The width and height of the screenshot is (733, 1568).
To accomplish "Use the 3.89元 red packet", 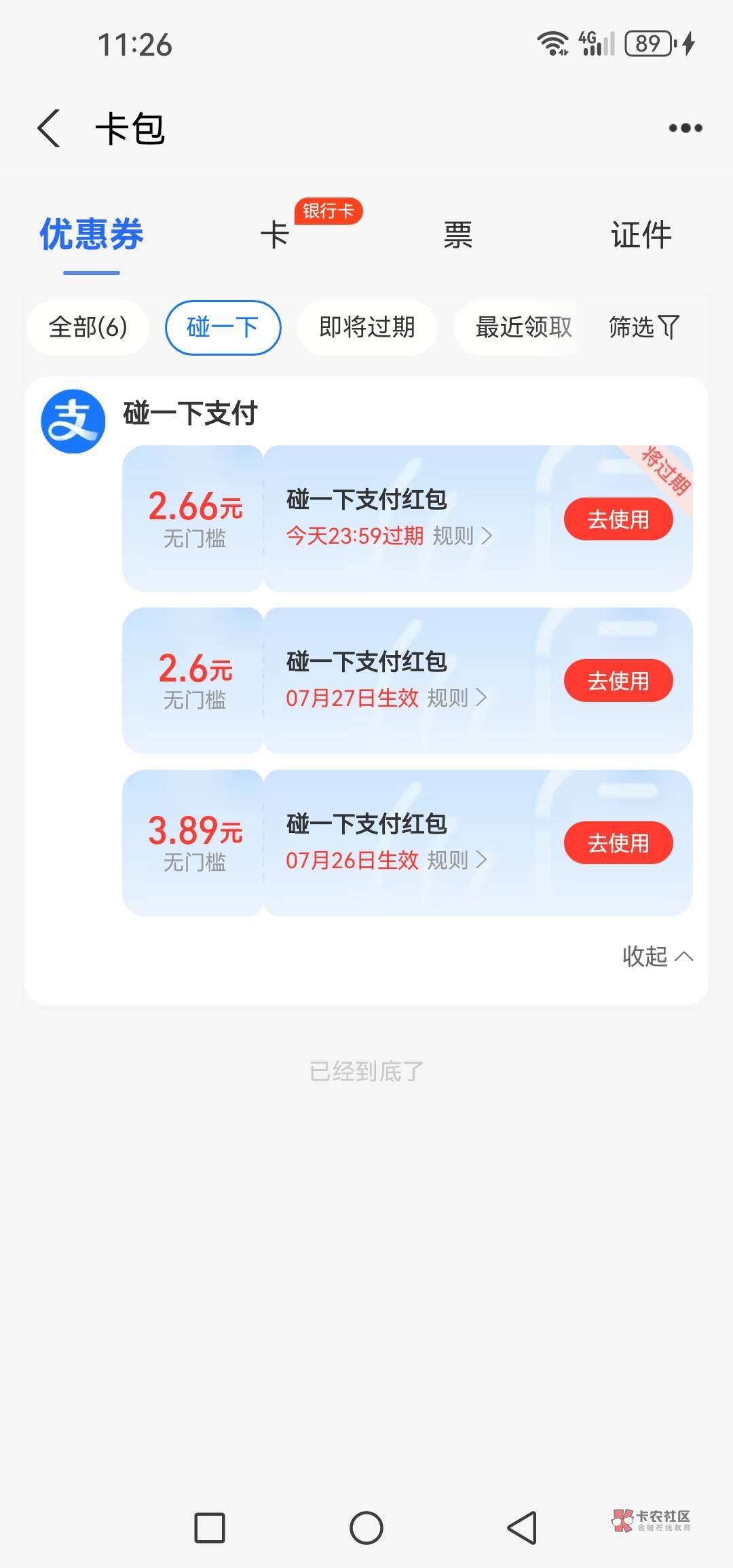I will coord(618,843).
